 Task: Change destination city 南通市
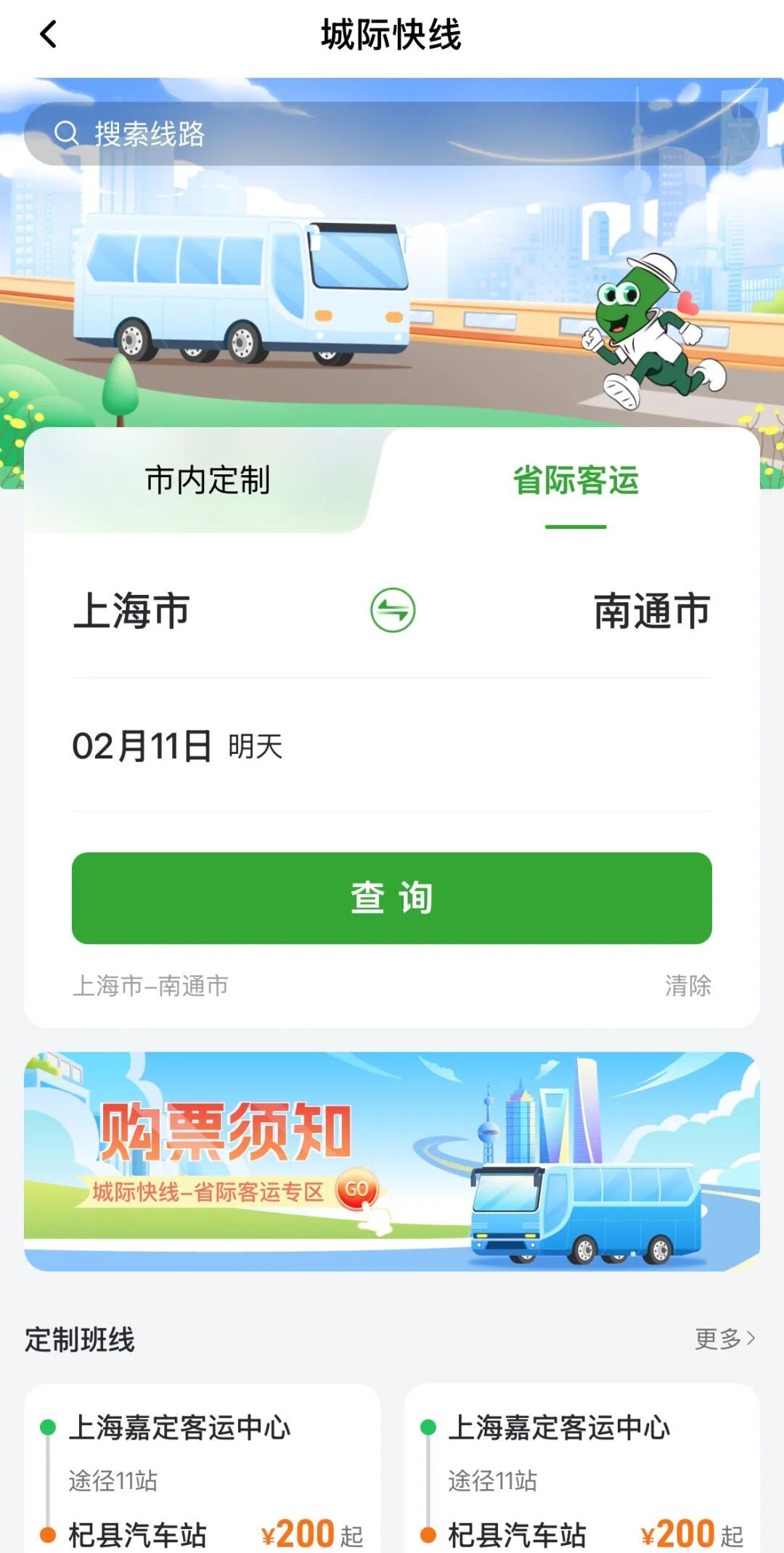point(651,611)
